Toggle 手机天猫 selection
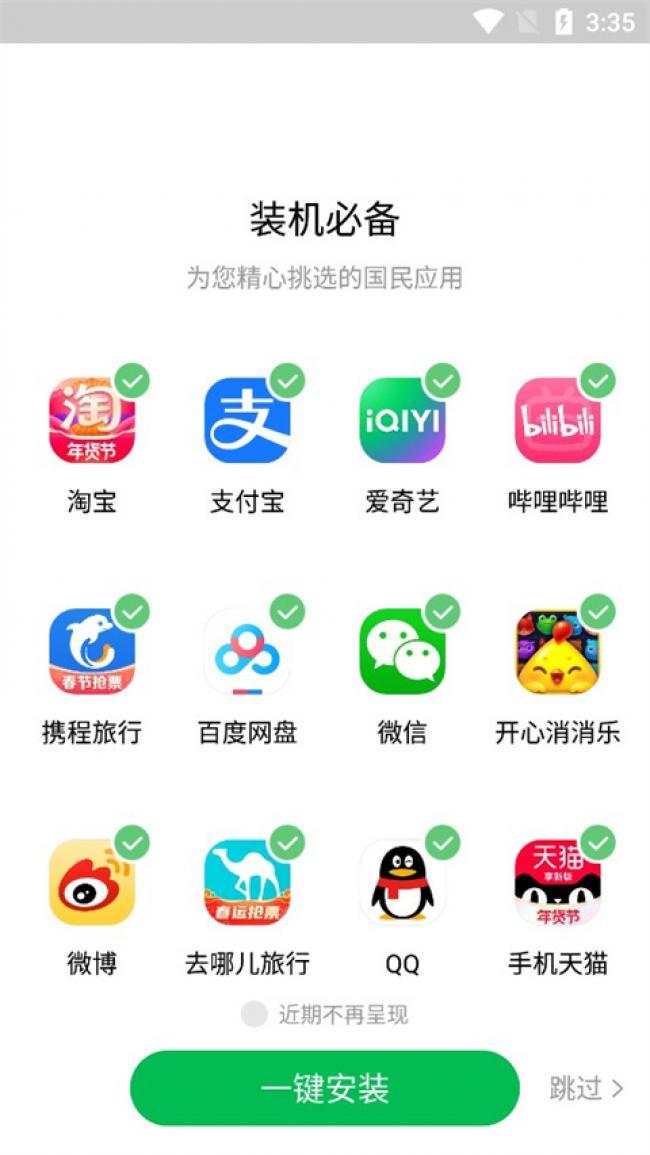This screenshot has width=650, height=1155. [x=598, y=843]
